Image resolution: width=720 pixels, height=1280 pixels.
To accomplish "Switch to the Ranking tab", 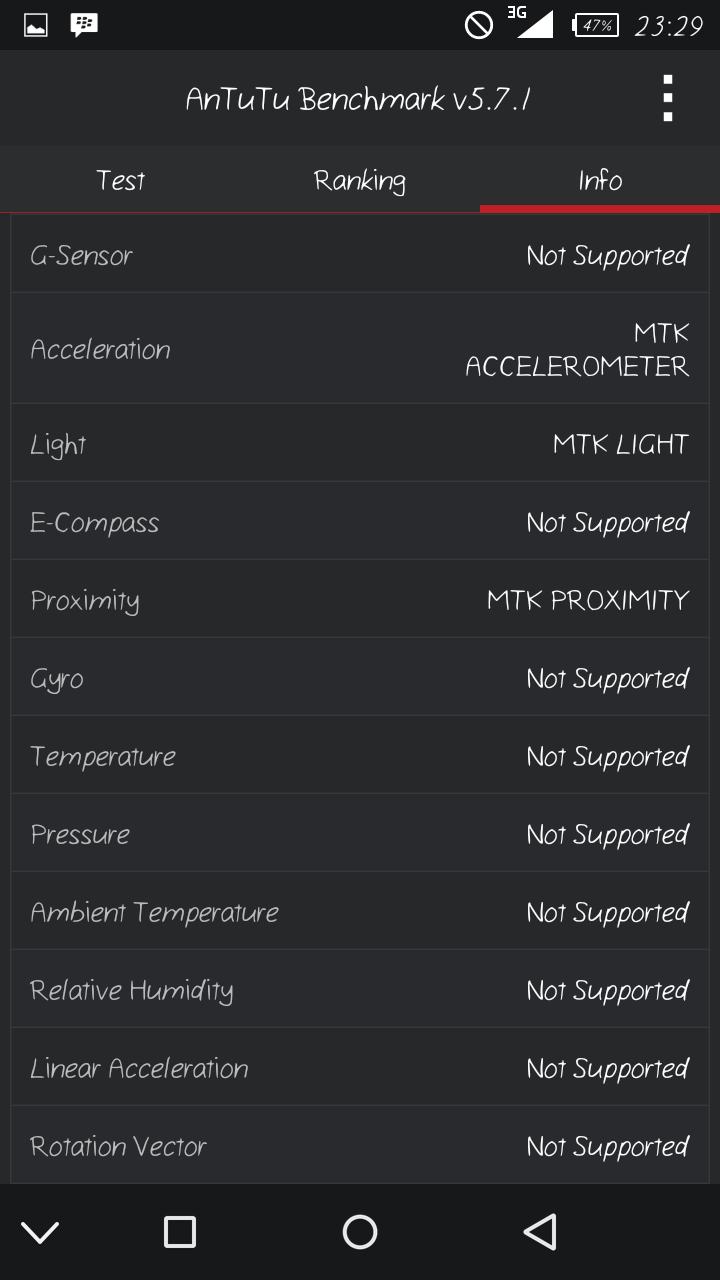I will 360,180.
